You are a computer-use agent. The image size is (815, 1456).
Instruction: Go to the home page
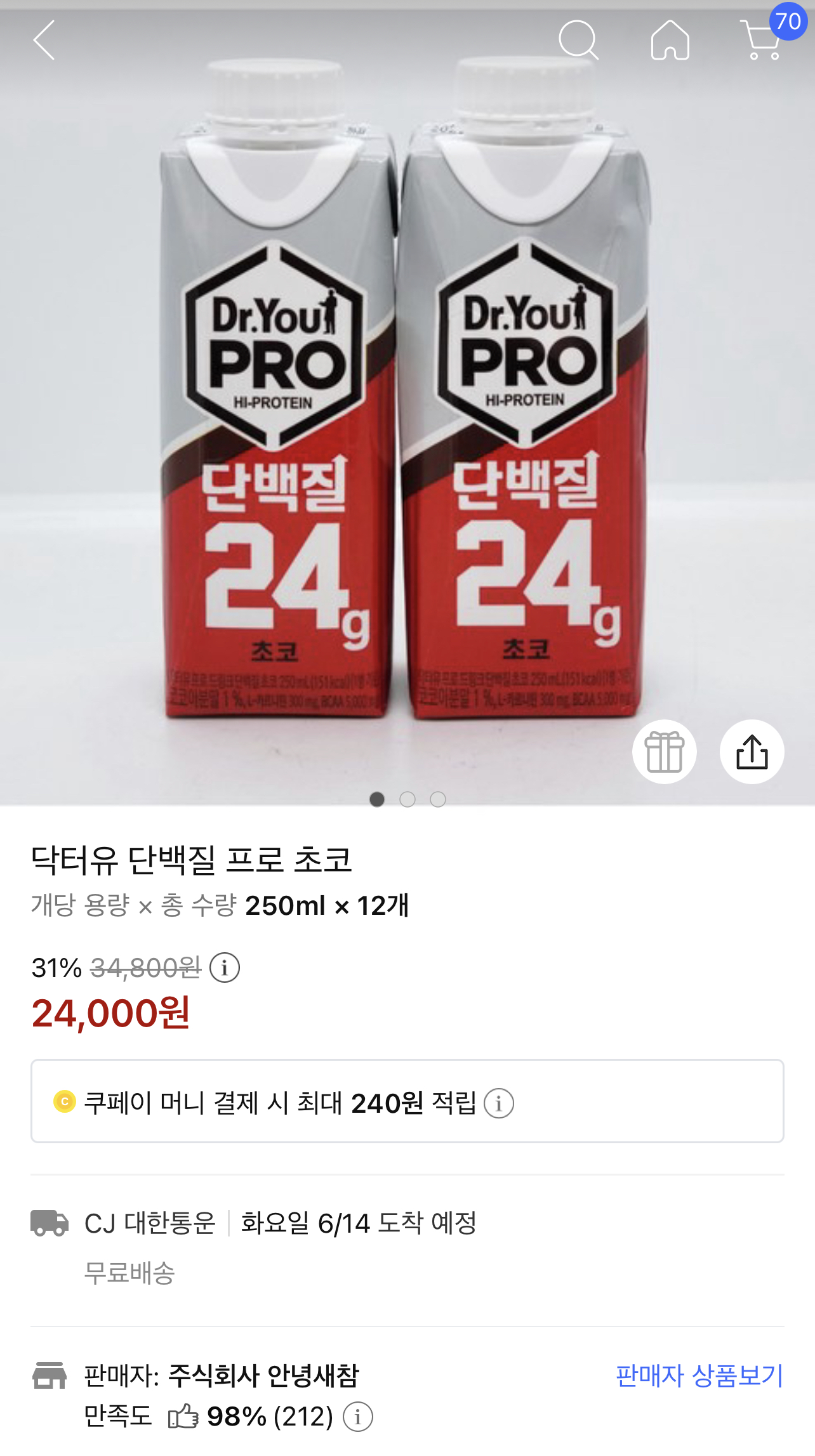pyautogui.click(x=670, y=40)
